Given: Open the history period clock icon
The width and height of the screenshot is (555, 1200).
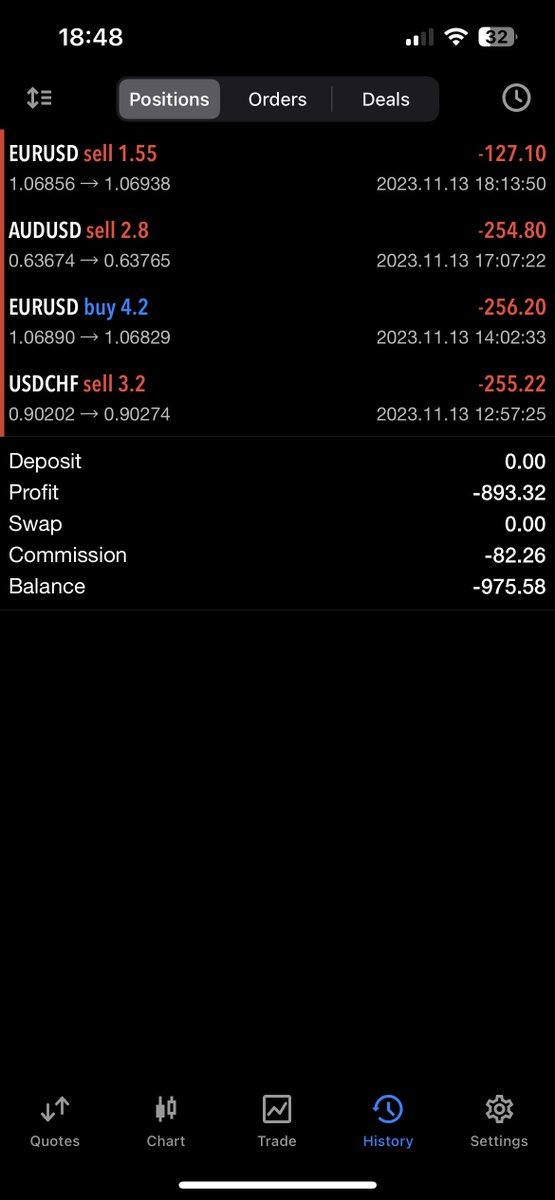Looking at the screenshot, I should pyautogui.click(x=516, y=97).
